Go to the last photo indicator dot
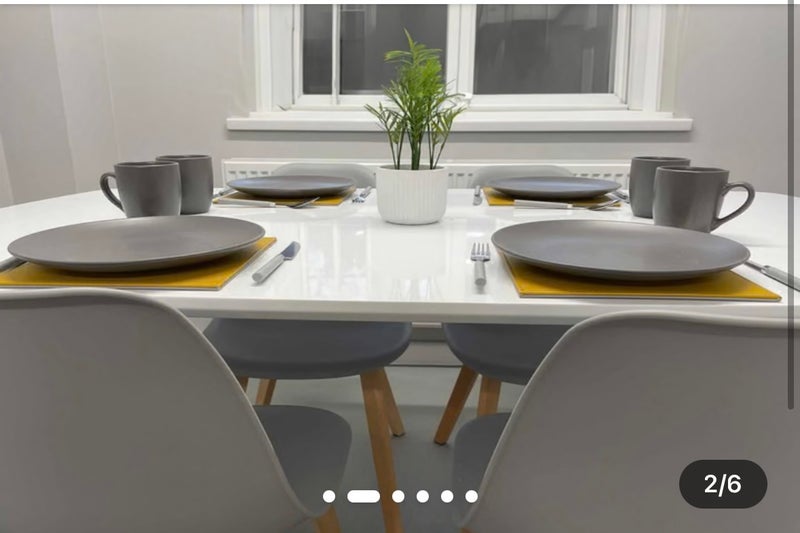 point(471,496)
